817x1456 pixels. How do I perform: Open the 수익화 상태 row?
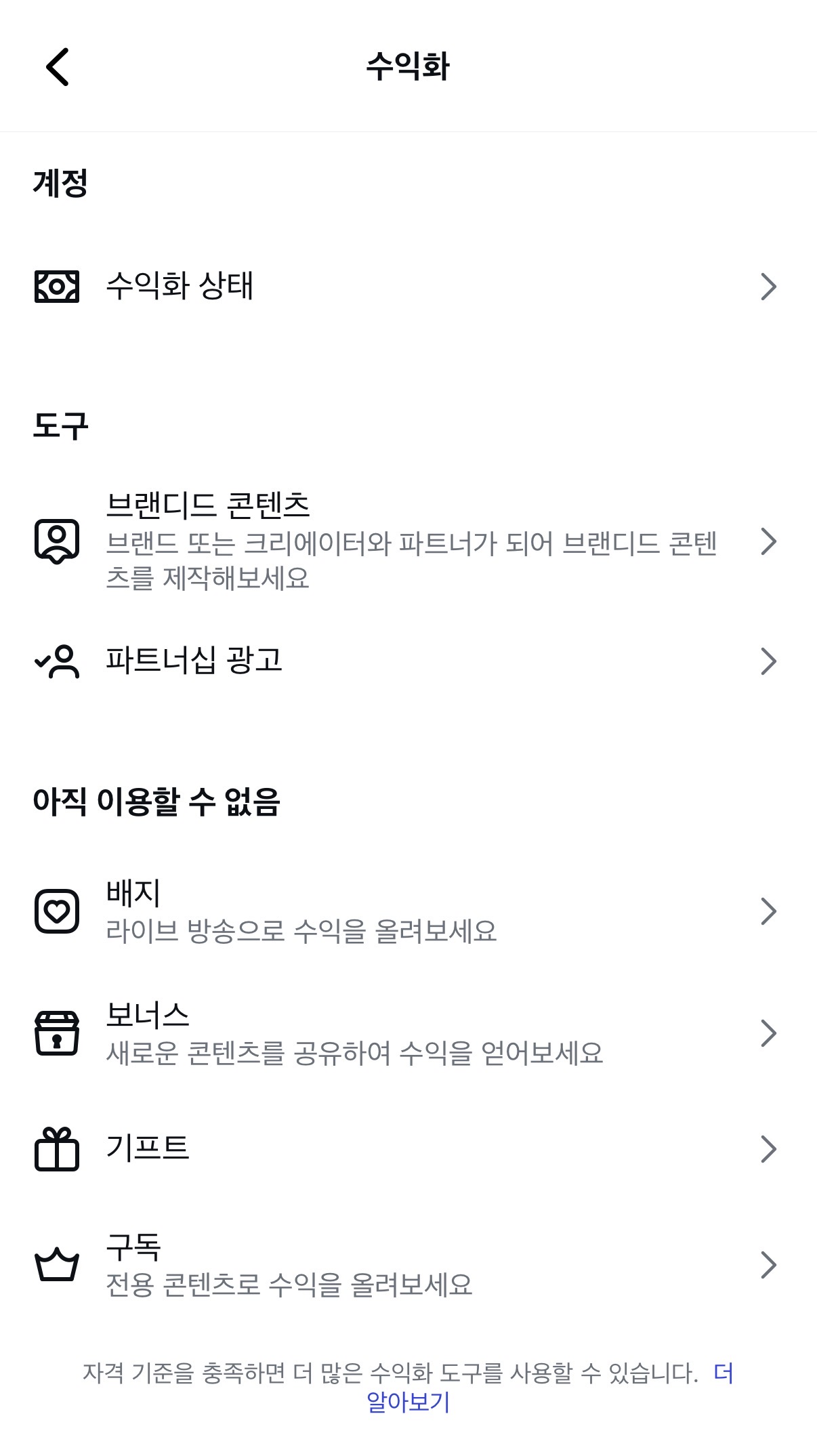[406, 286]
